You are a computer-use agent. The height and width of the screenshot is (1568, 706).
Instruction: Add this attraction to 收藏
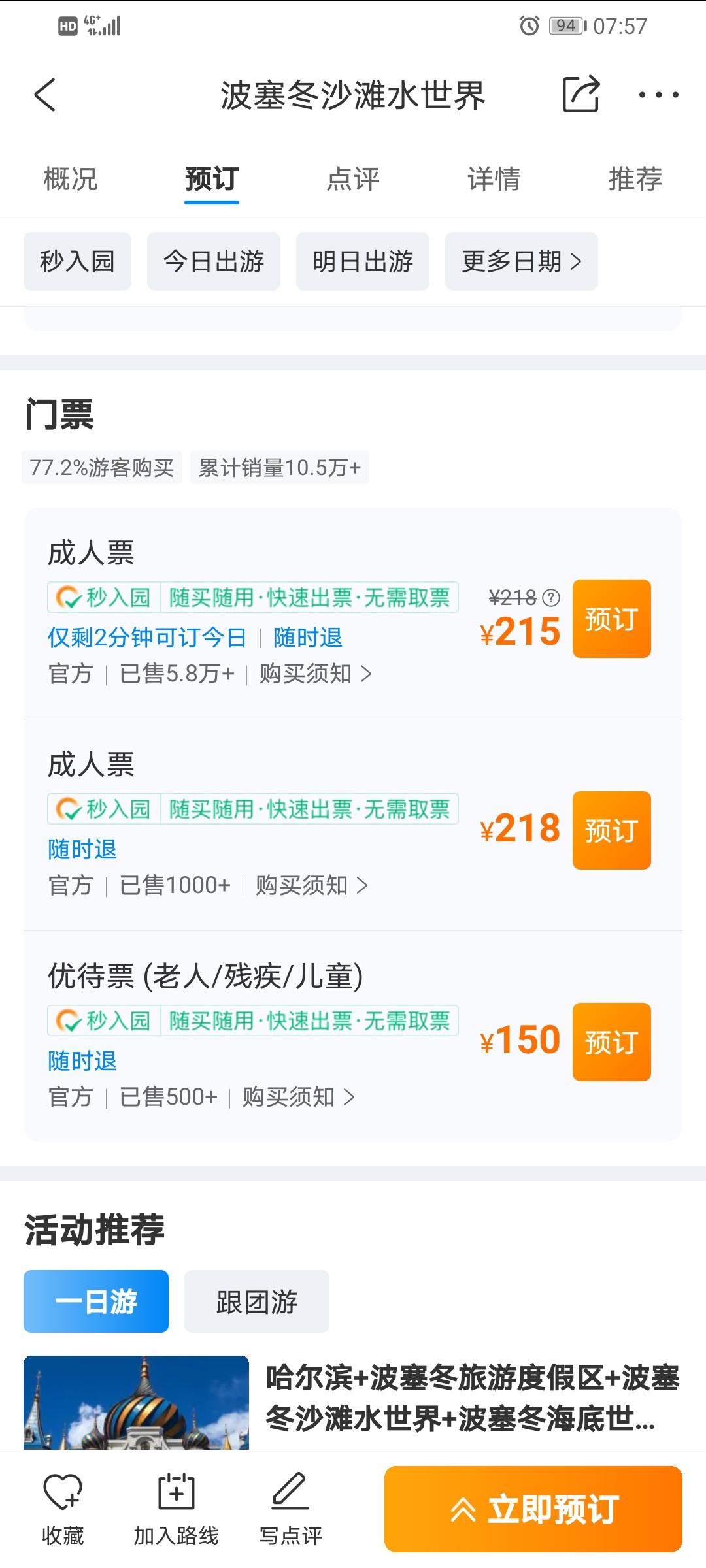63,1509
